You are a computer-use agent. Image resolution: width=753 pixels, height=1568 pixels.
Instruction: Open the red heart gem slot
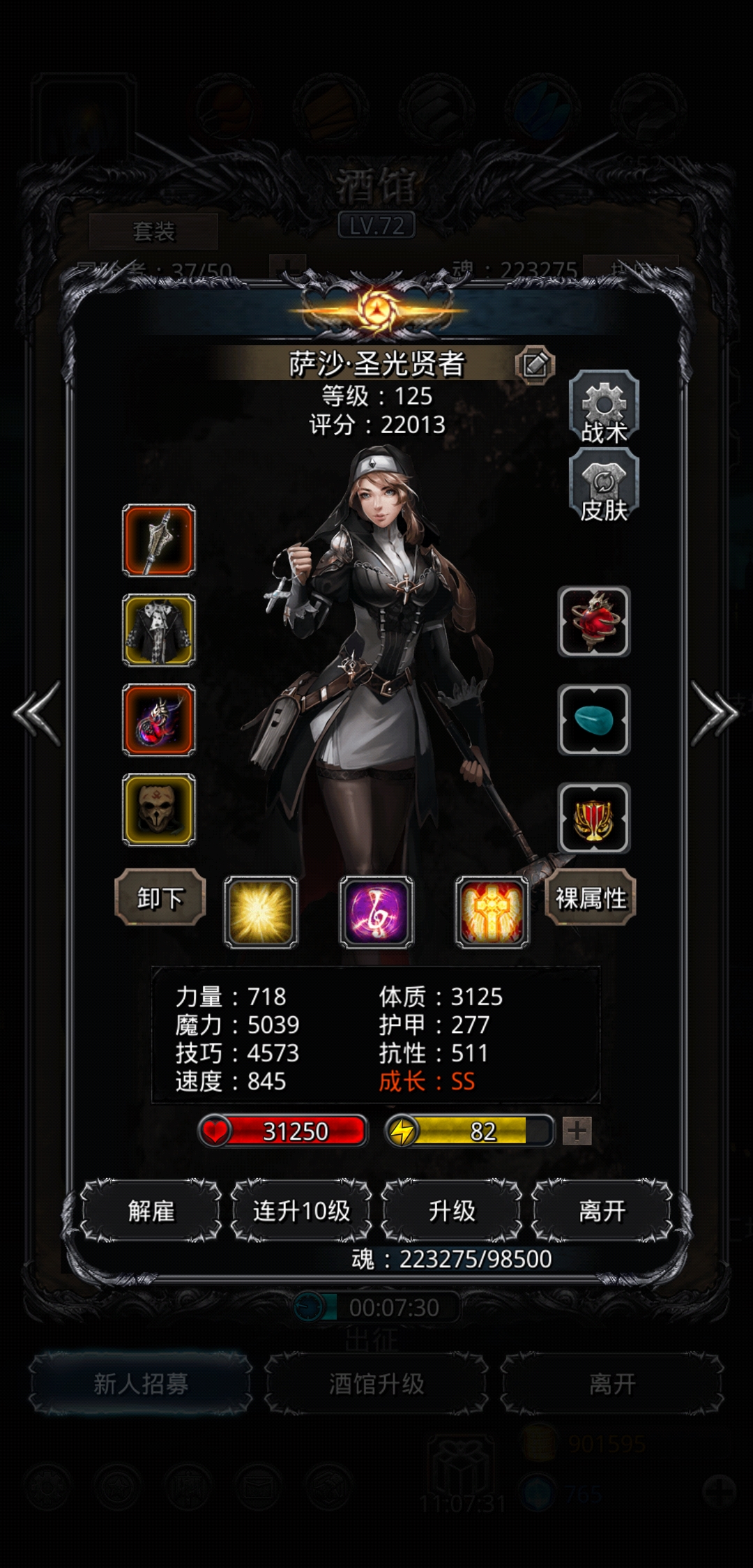click(594, 621)
